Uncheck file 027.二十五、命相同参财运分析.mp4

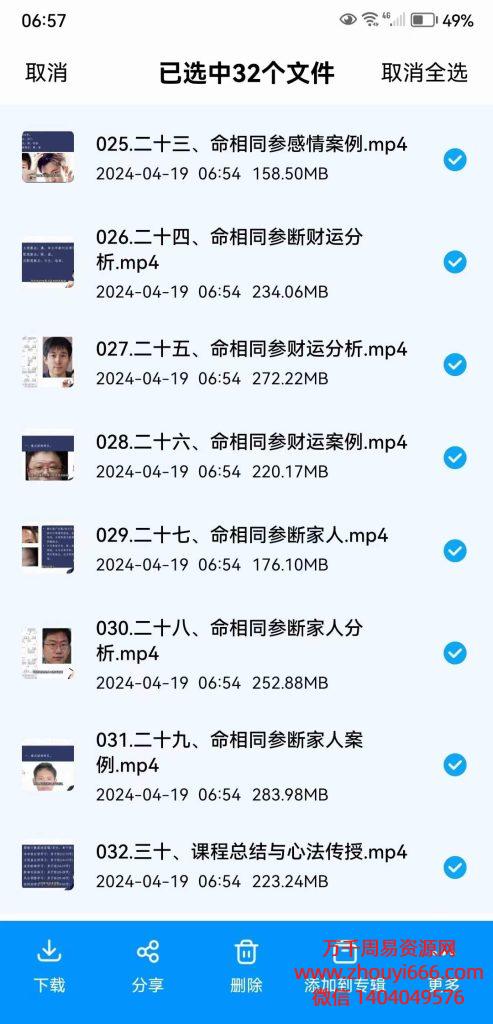(x=455, y=364)
